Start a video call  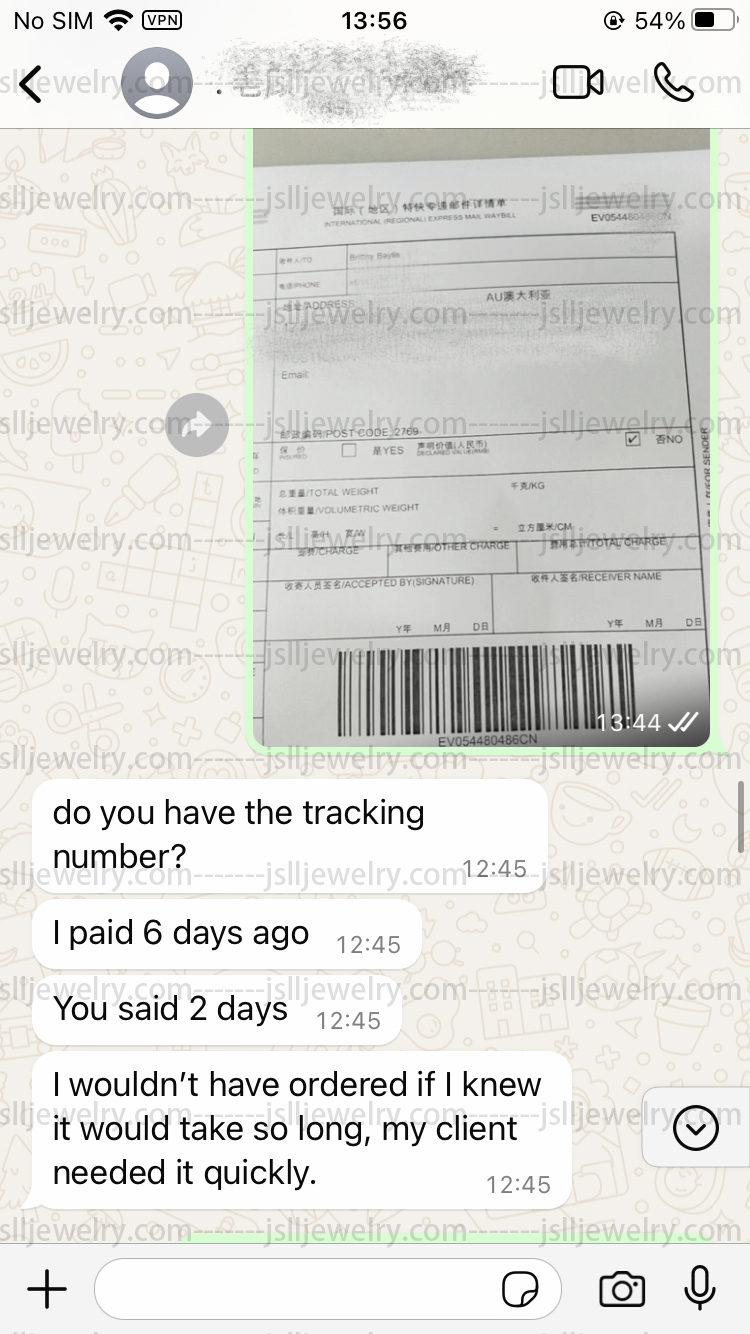click(x=578, y=84)
